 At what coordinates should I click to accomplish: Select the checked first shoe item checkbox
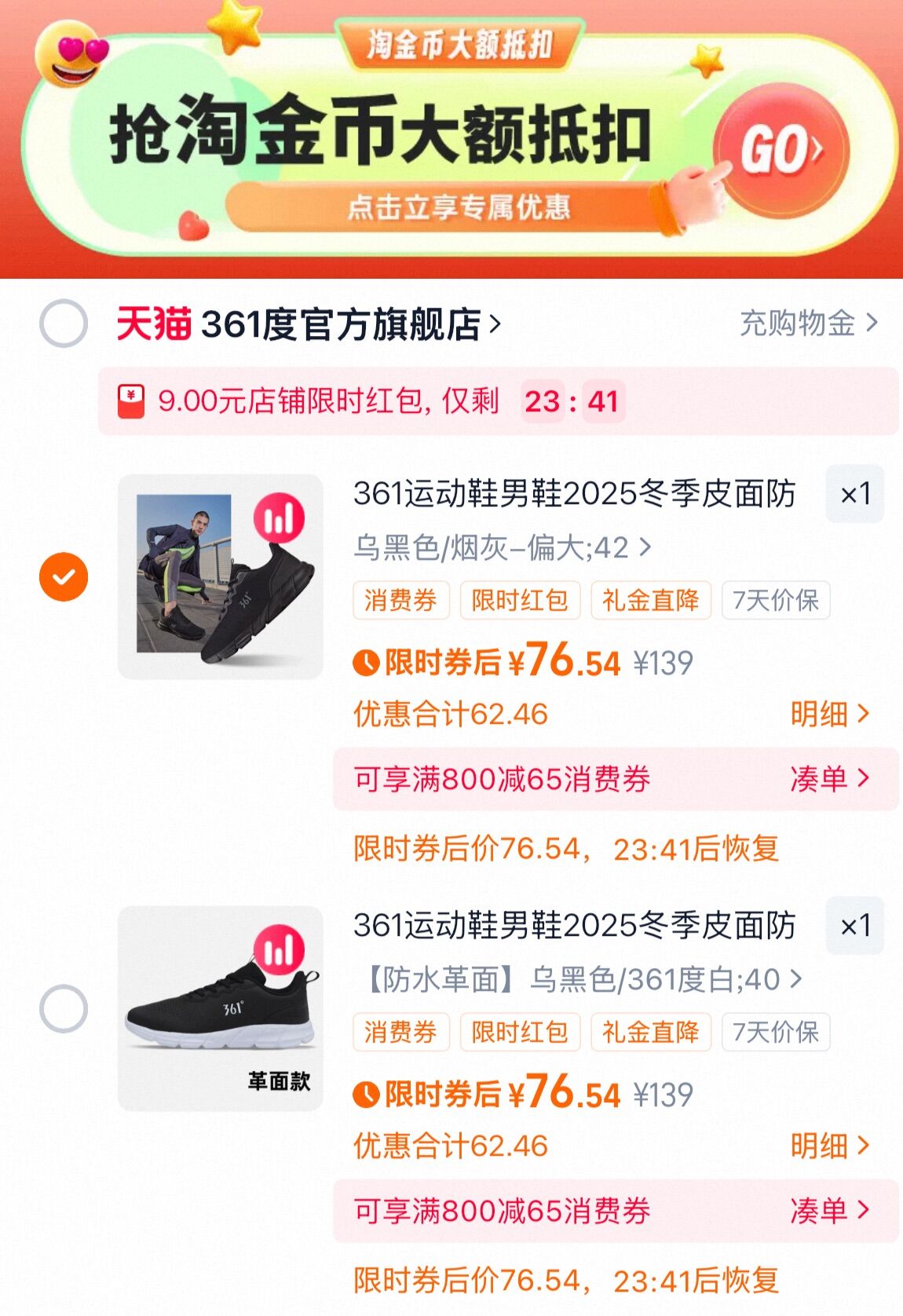coord(62,576)
